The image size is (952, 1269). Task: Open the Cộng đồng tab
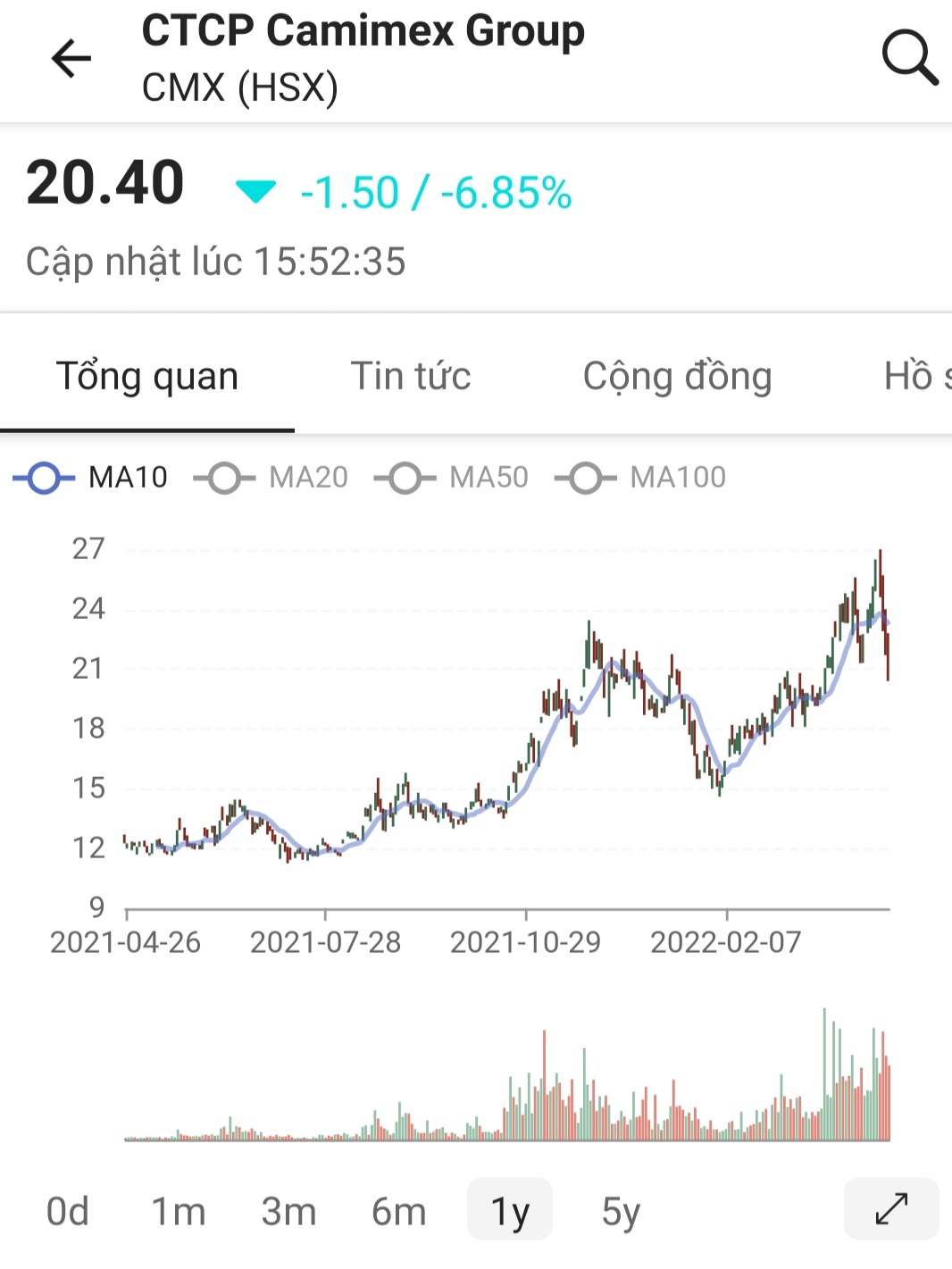point(677,376)
